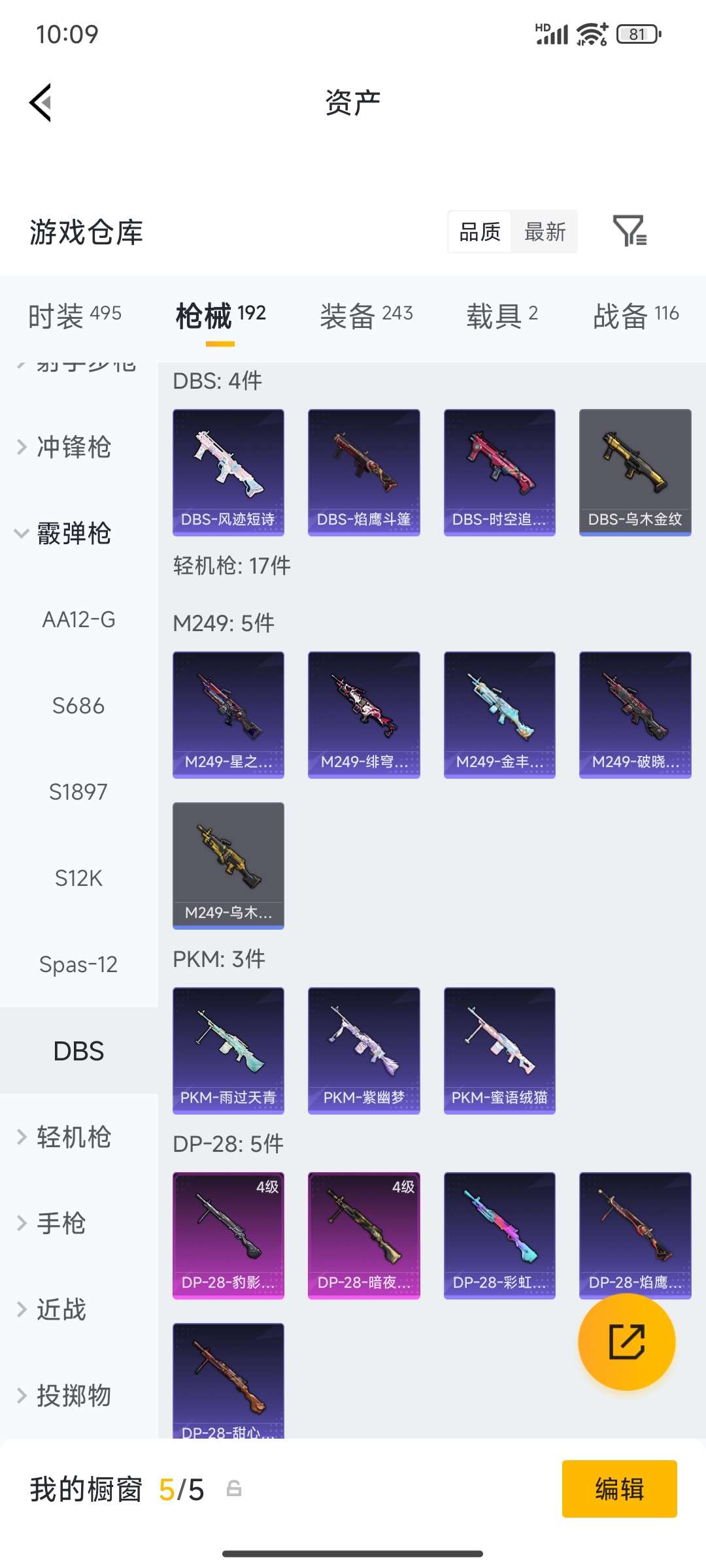The height and width of the screenshot is (1568, 706).
Task: Open the M249-金丰 skin thumbnail
Action: [499, 712]
